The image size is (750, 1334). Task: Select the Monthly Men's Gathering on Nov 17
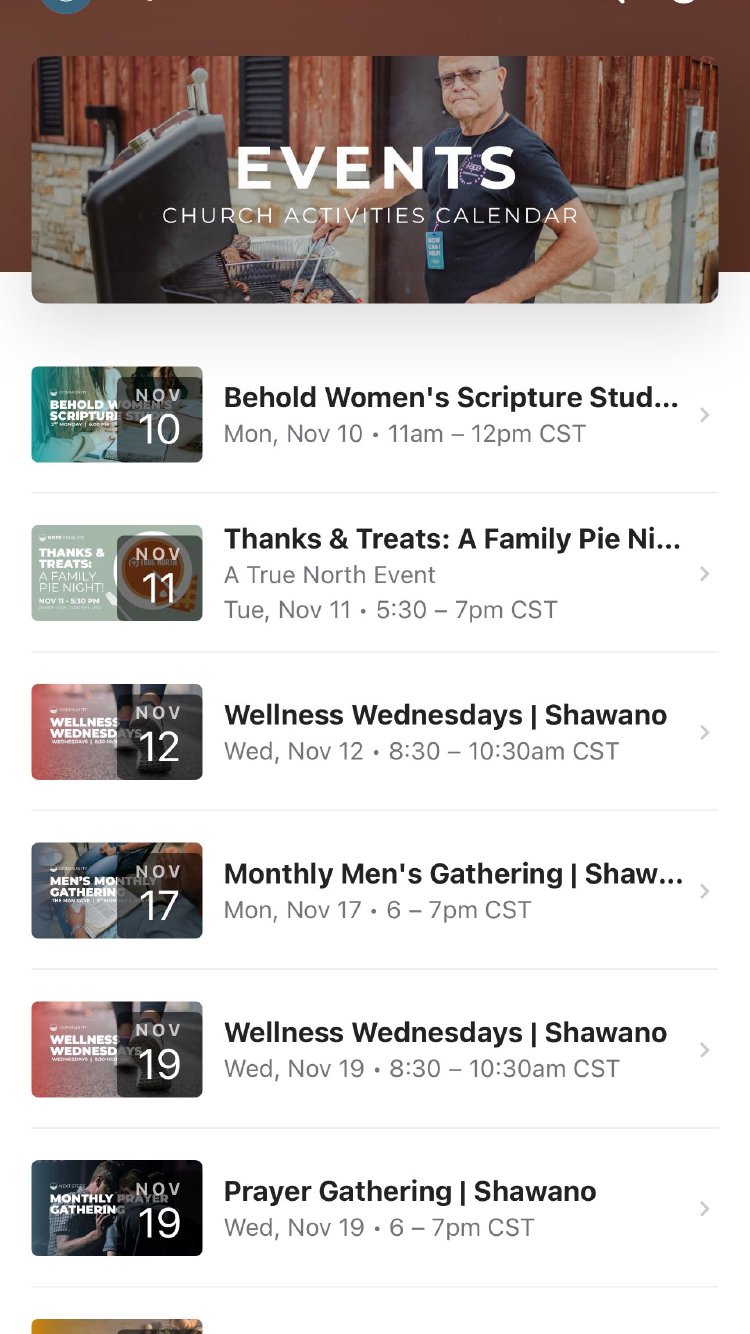(452, 890)
